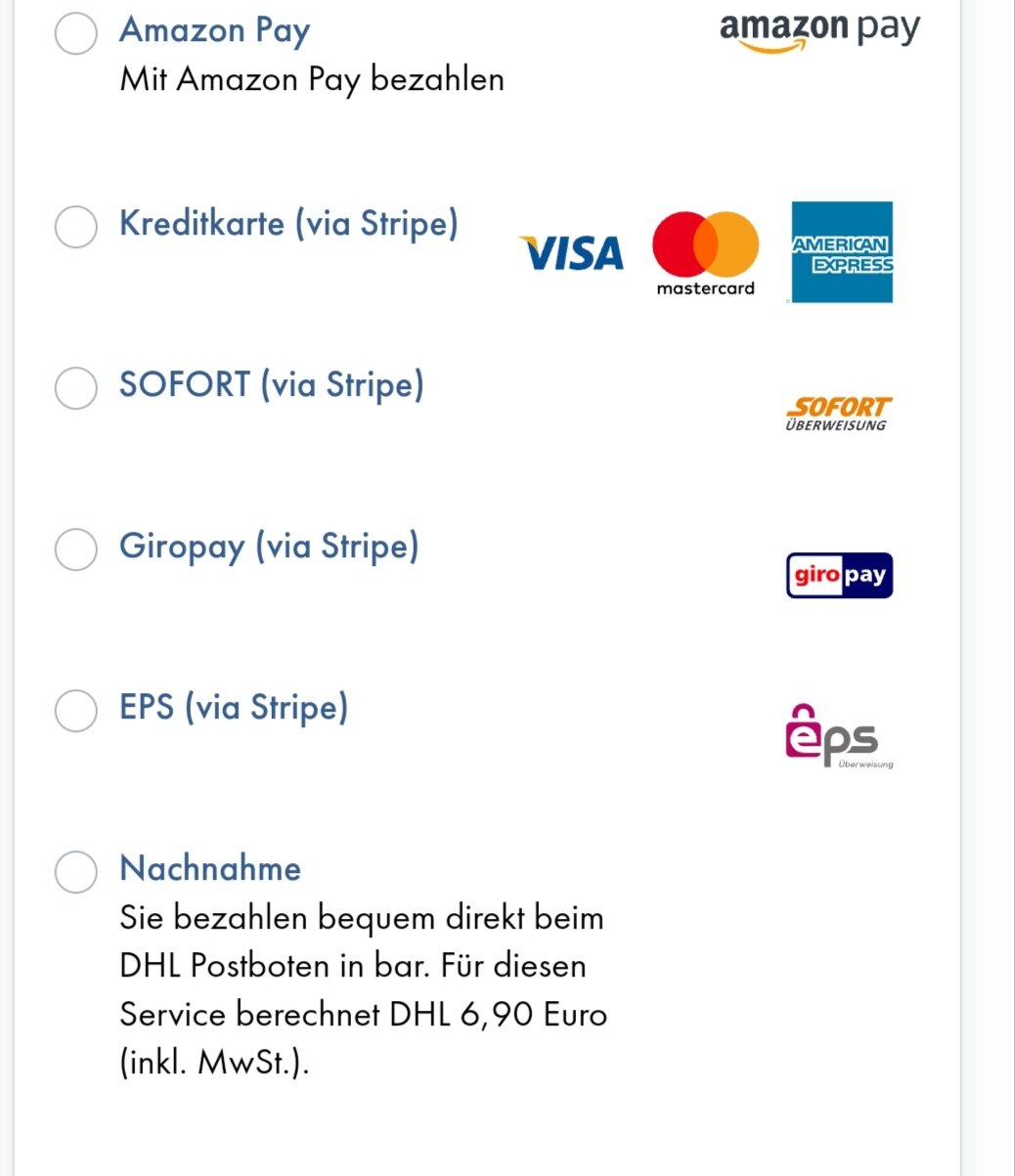This screenshot has width=1015, height=1176.
Task: Select SOFORT (via Stripe) radio button
Action: (76, 387)
